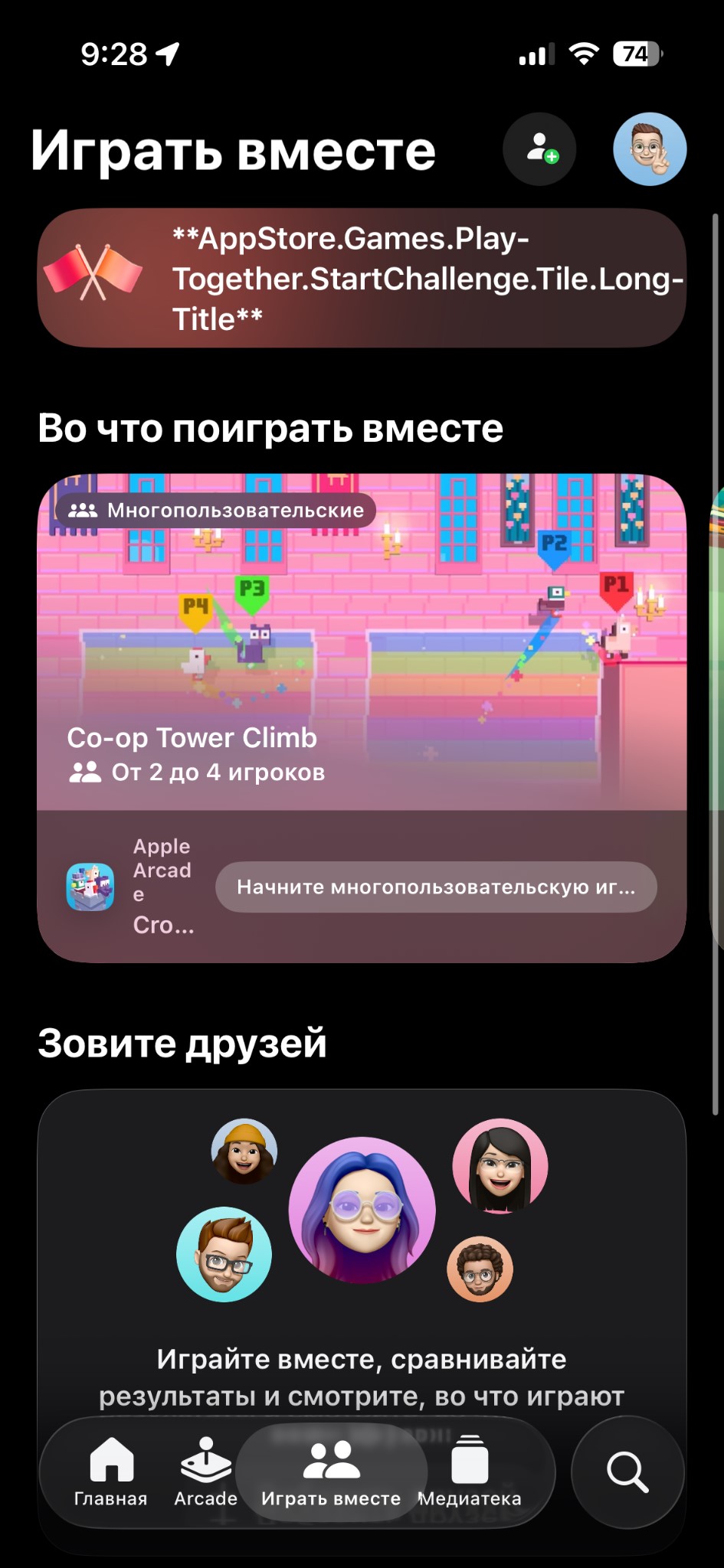Go to the Медиатека tab
724x1568 pixels.
tap(470, 1472)
